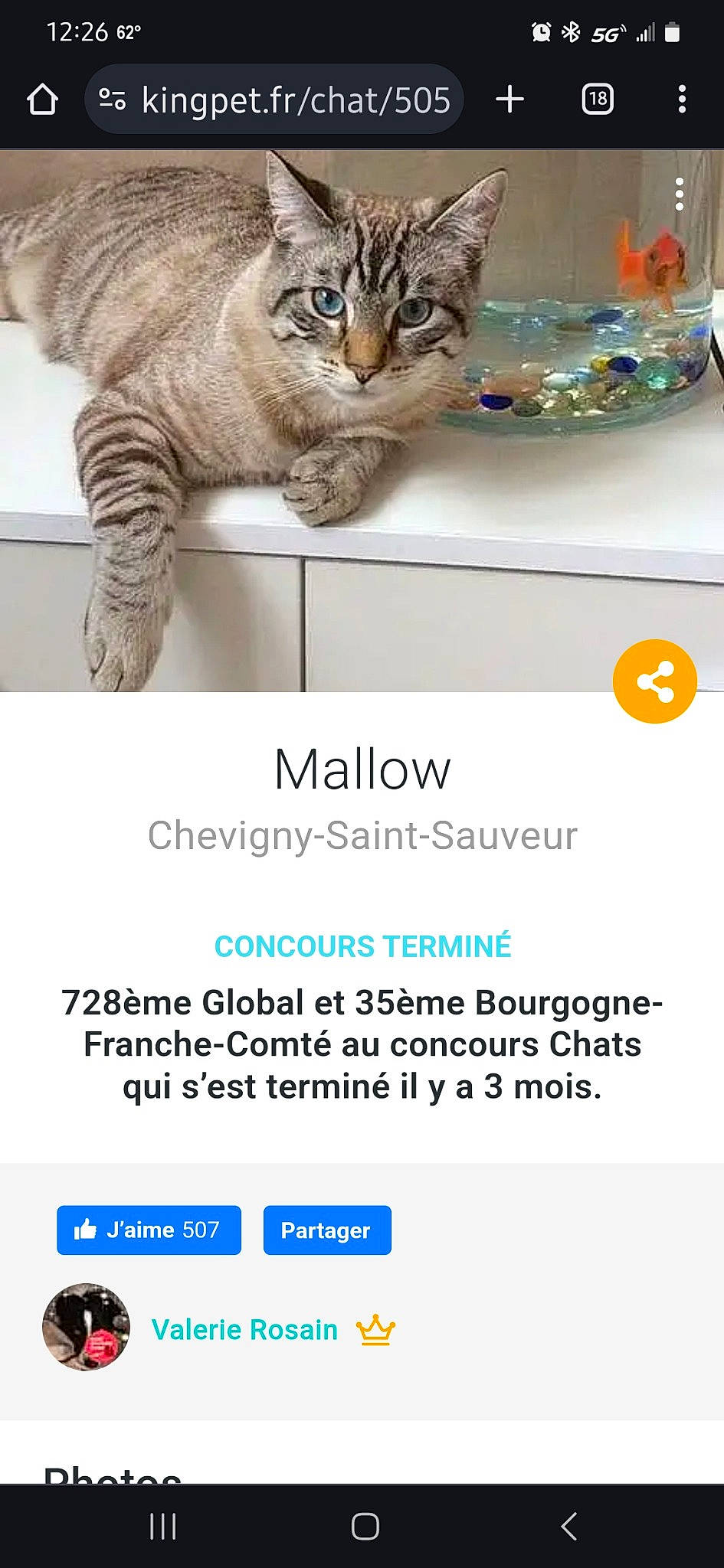The height and width of the screenshot is (1568, 724).
Task: Tap the site permissions icon in address bar
Action: click(x=112, y=98)
